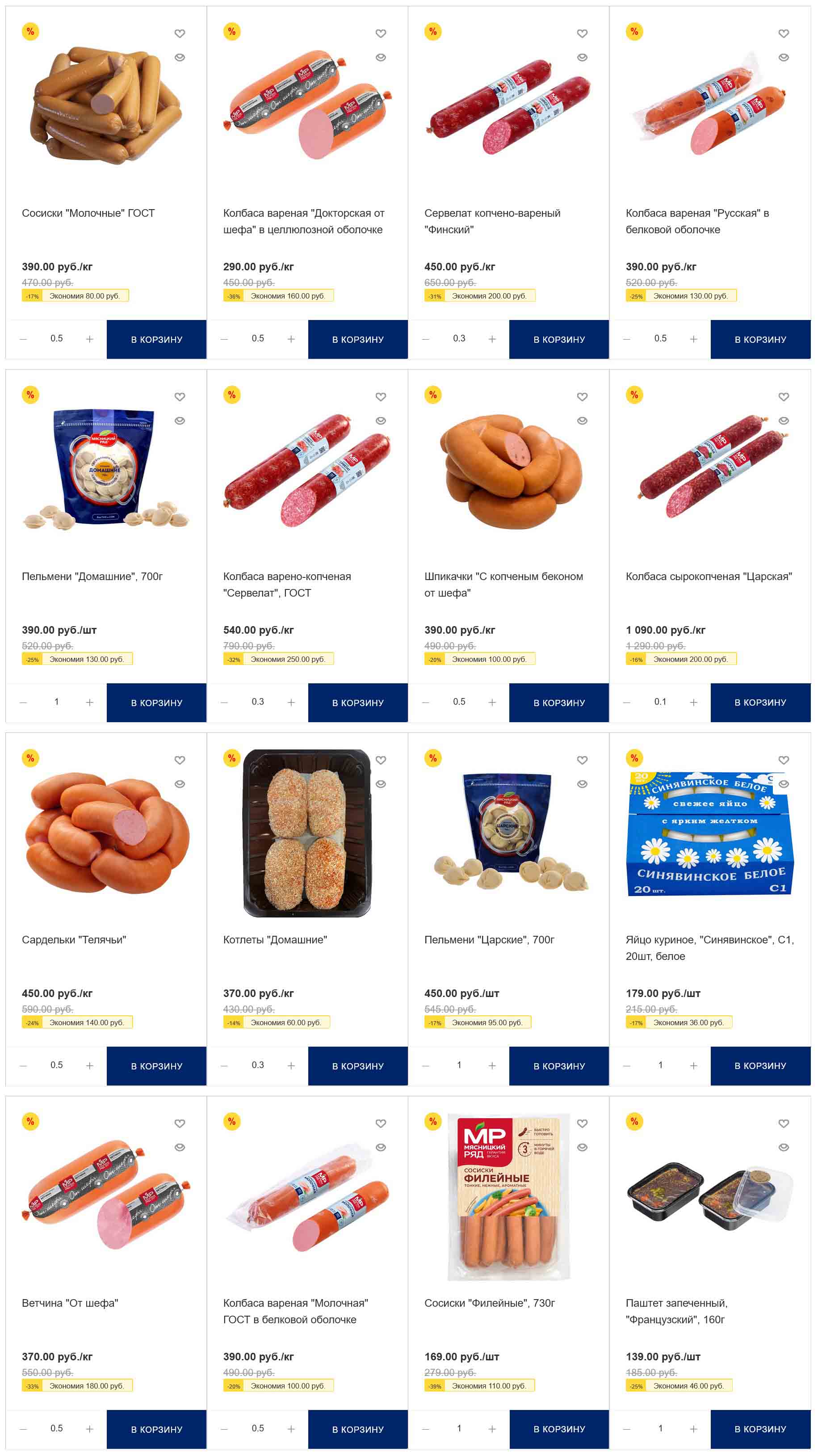822x1456 pixels.
Task: Increase quantity of Колбаса вареная "Русская"
Action: pyautogui.click(x=693, y=339)
